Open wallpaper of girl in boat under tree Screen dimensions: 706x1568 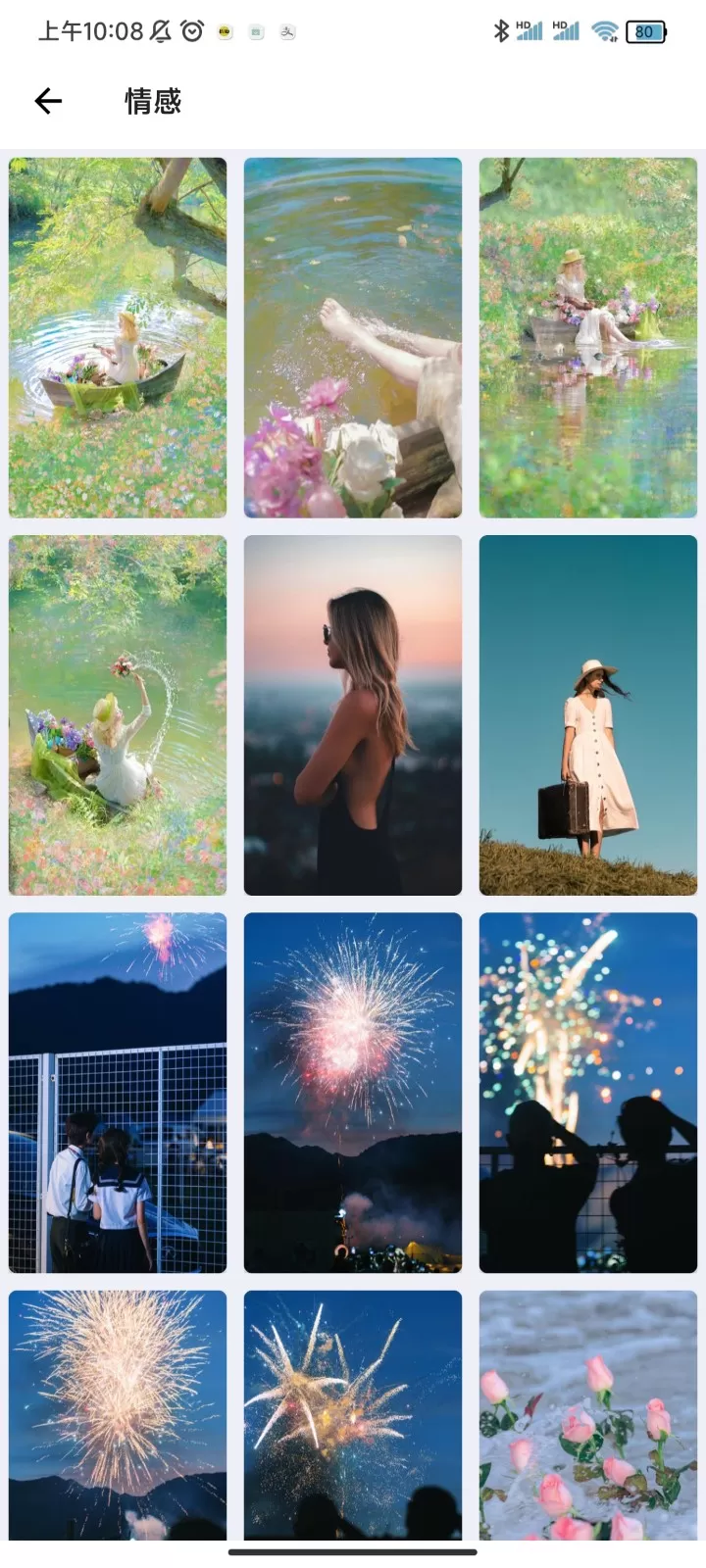click(118, 337)
